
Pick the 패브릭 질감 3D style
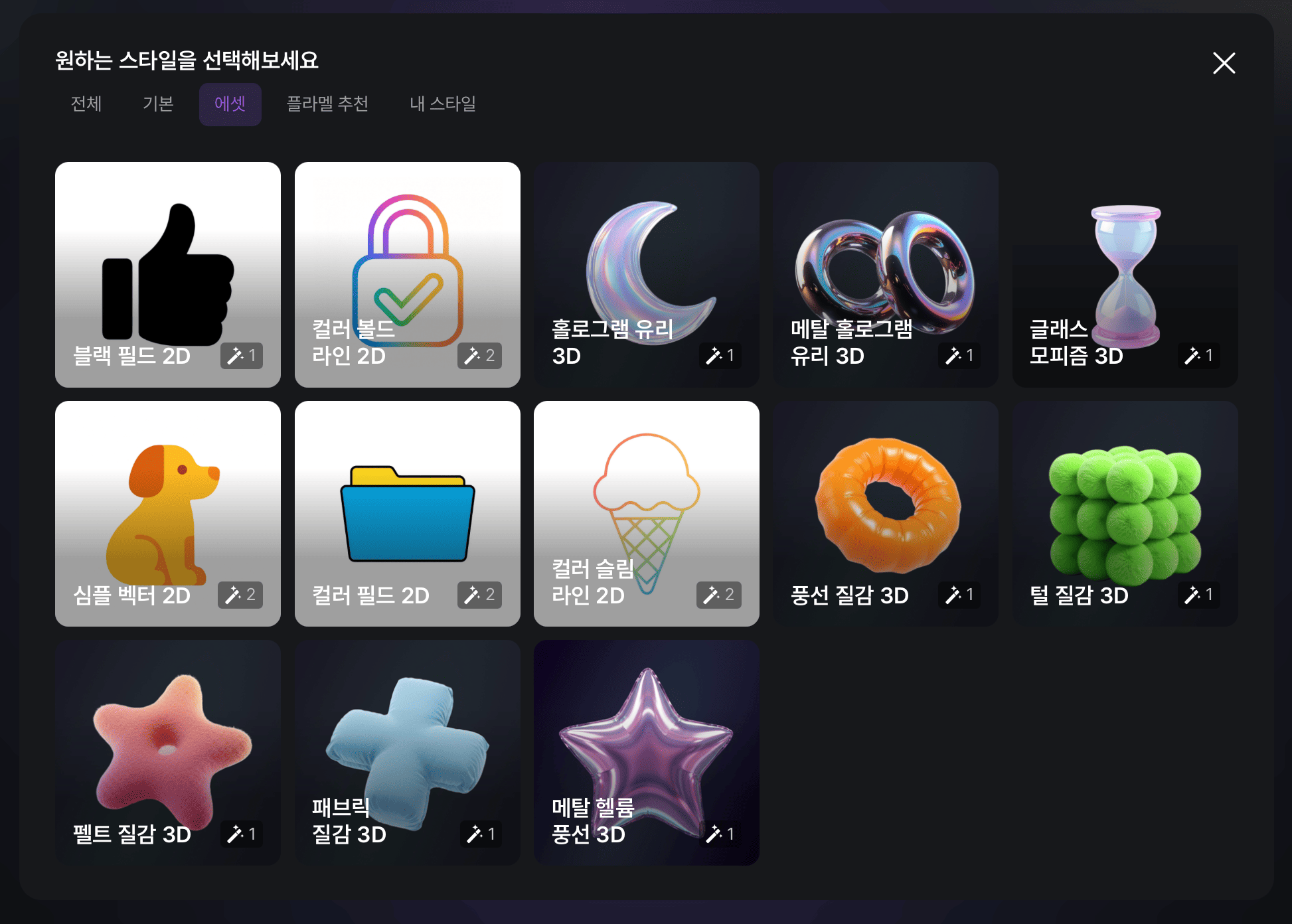(408, 753)
